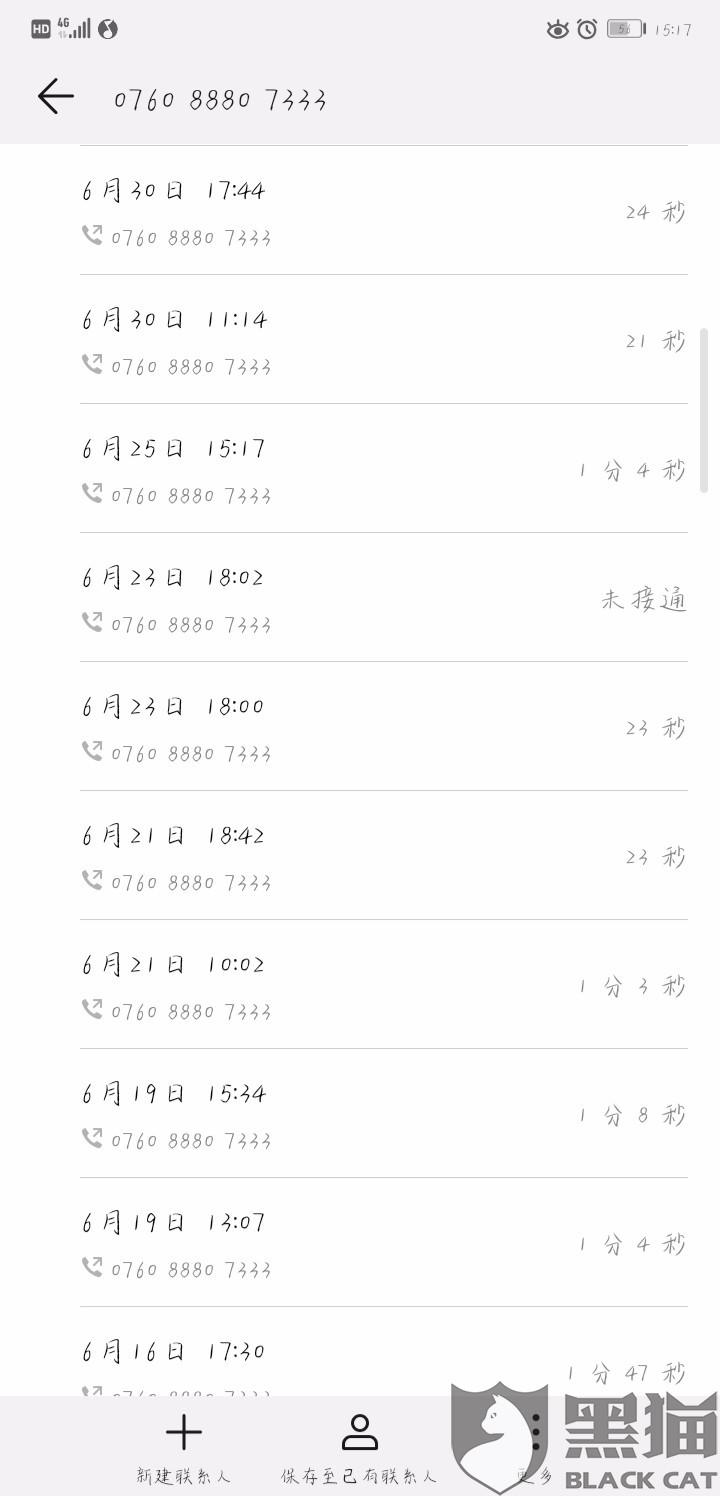Image resolution: width=720 pixels, height=1496 pixels.
Task: Open the 6月19日 13:07 call record
Action: (x=384, y=1243)
